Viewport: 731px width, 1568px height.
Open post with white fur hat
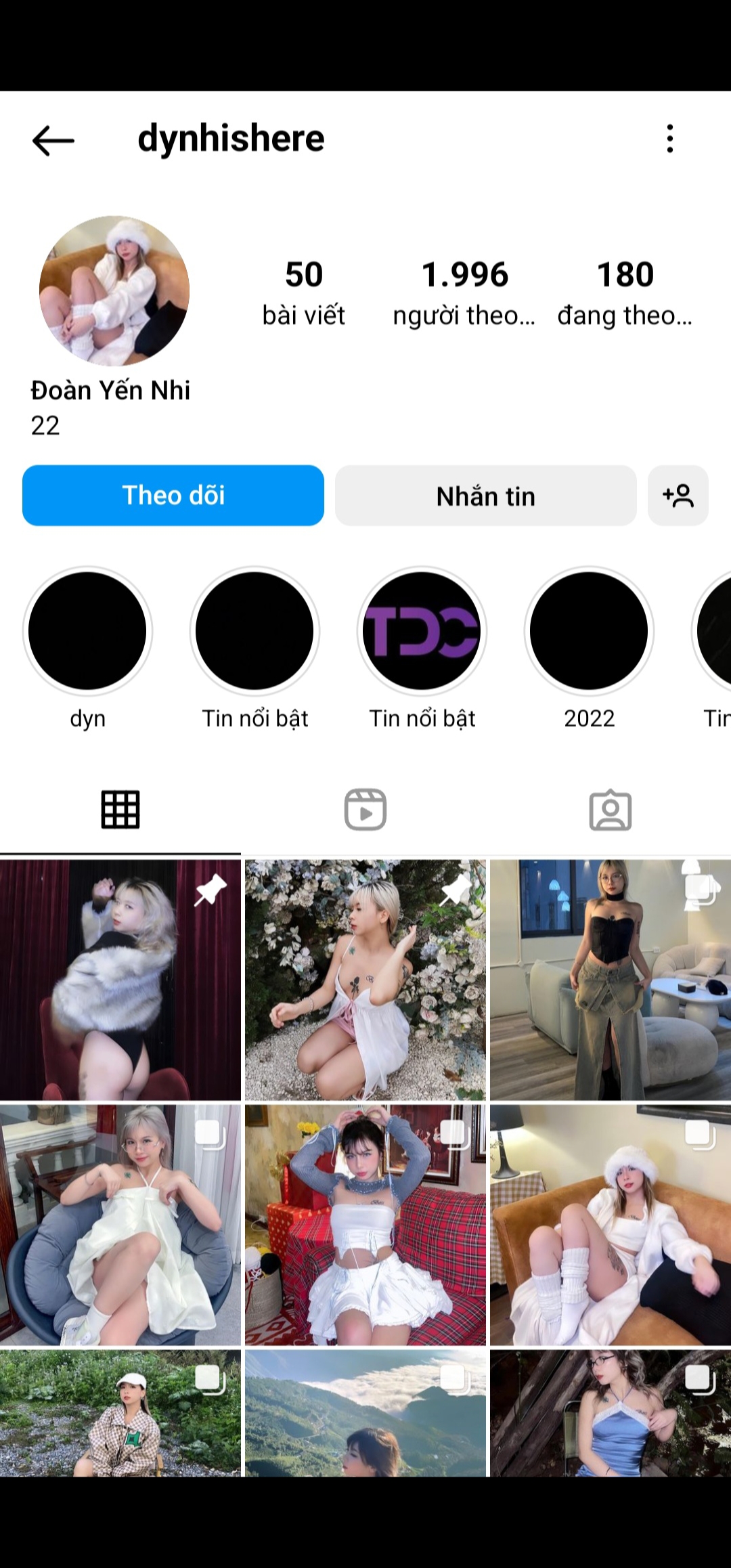[610, 1225]
